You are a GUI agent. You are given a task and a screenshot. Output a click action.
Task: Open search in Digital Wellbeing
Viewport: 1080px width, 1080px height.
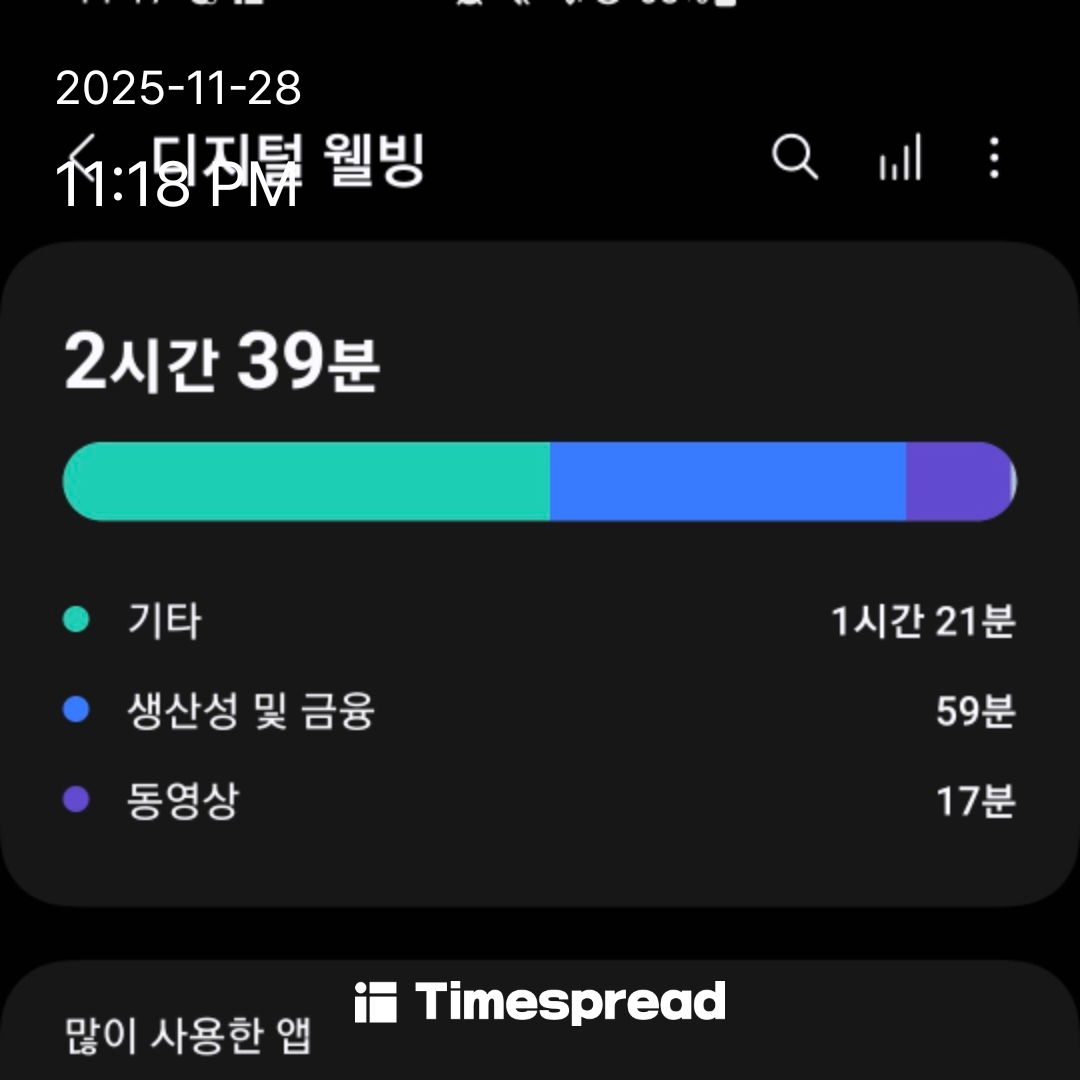(x=795, y=158)
